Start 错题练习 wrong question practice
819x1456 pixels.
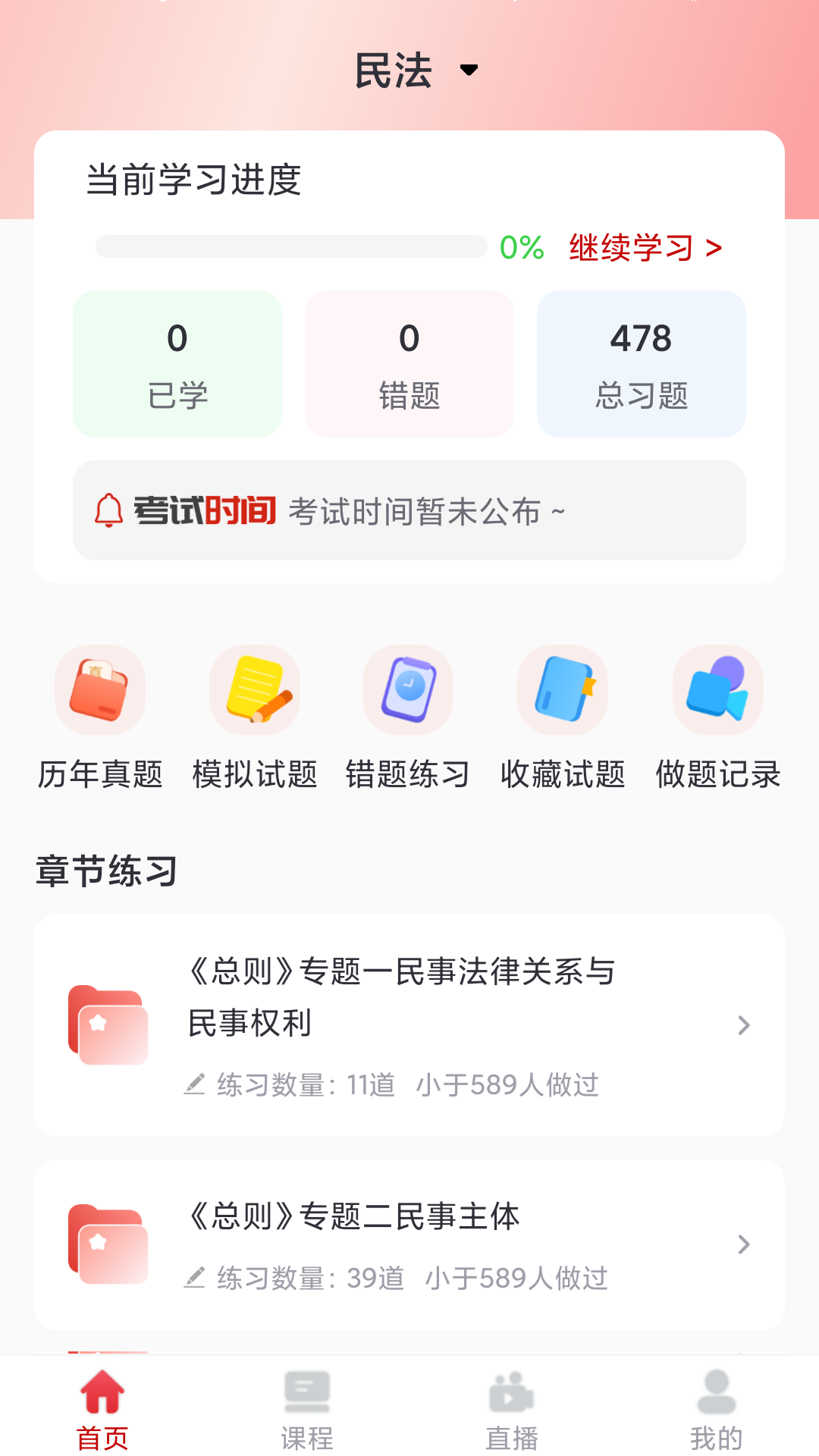pos(408,717)
